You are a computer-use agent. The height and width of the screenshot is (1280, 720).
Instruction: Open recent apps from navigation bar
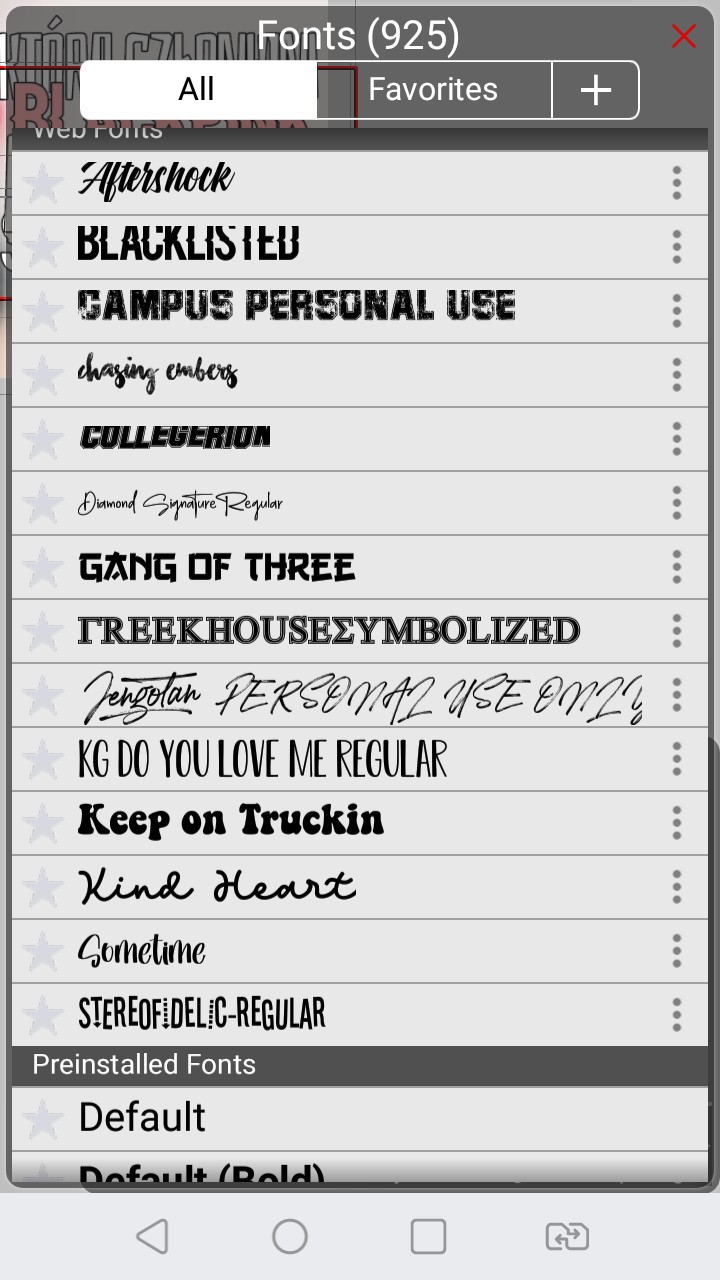coord(428,1237)
